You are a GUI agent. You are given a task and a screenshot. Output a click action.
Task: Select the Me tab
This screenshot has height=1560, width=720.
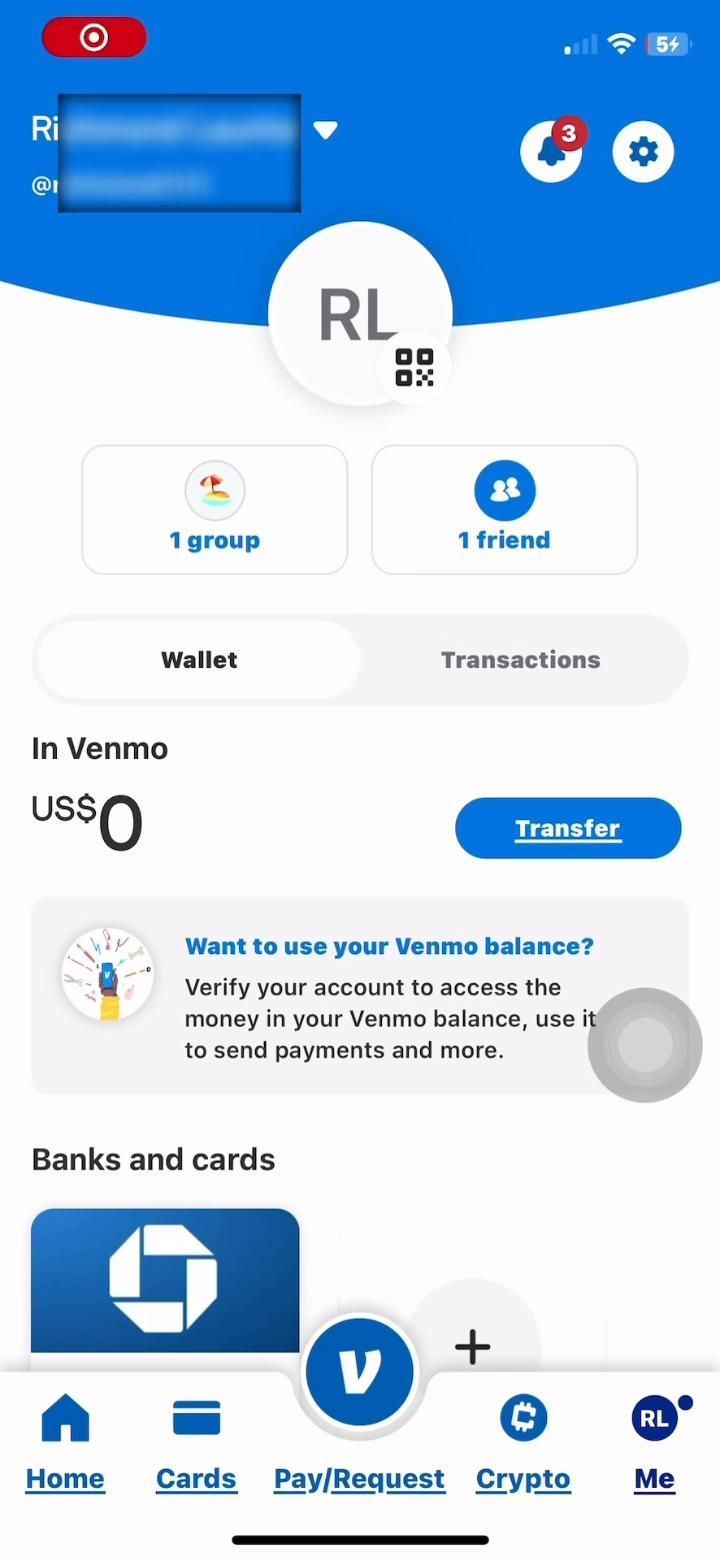[x=654, y=1442]
